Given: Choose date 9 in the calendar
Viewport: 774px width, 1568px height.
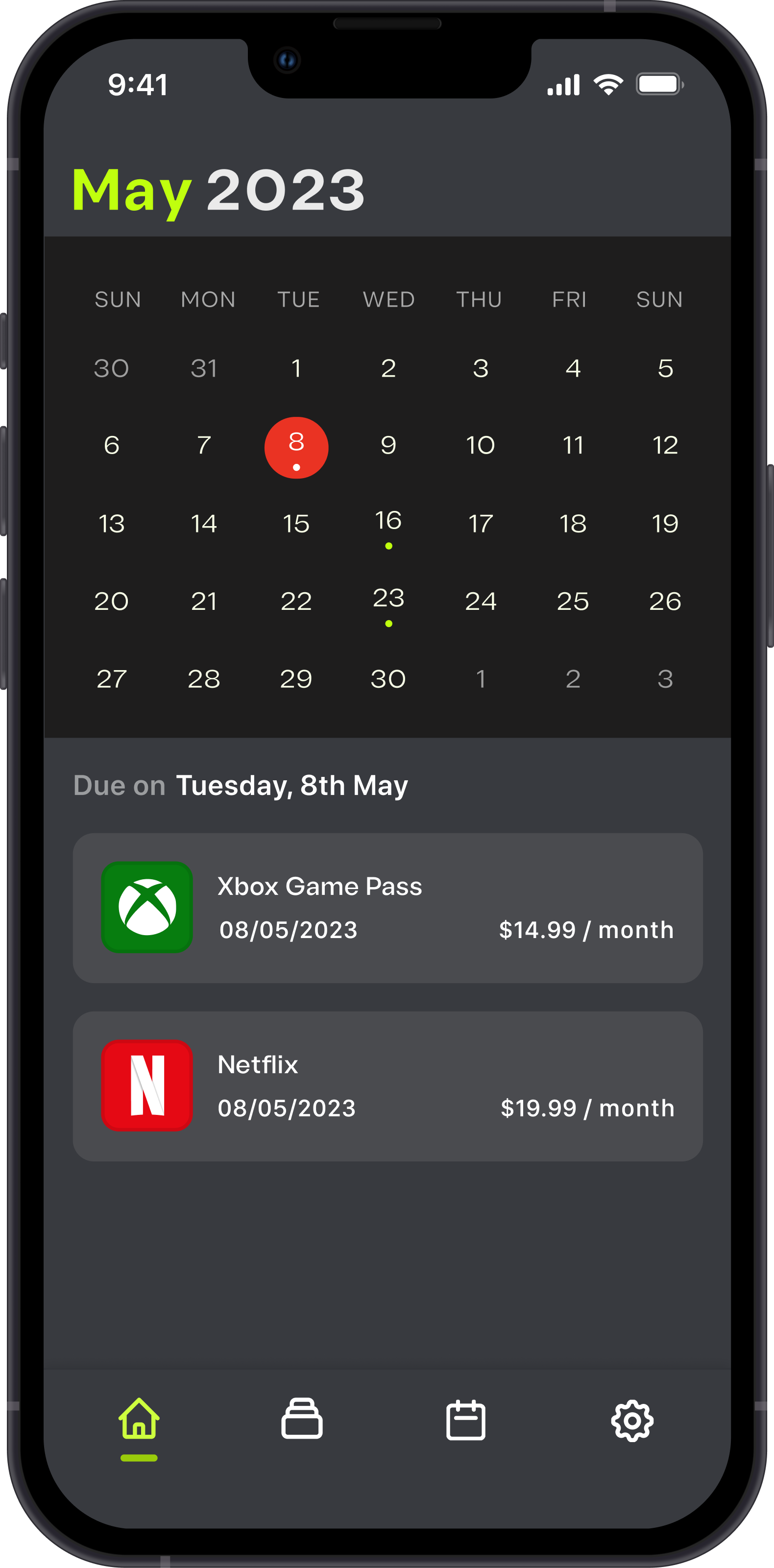Looking at the screenshot, I should coord(388,446).
